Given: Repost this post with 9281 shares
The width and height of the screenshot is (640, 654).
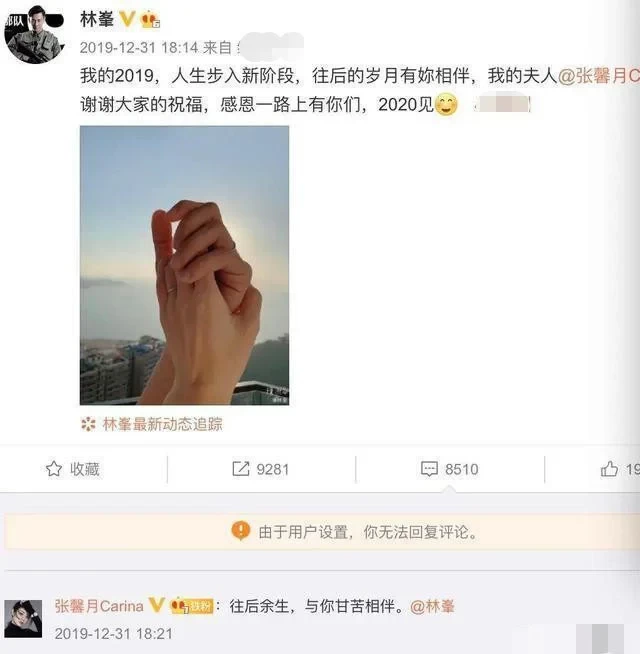Looking at the screenshot, I should (x=261, y=469).
